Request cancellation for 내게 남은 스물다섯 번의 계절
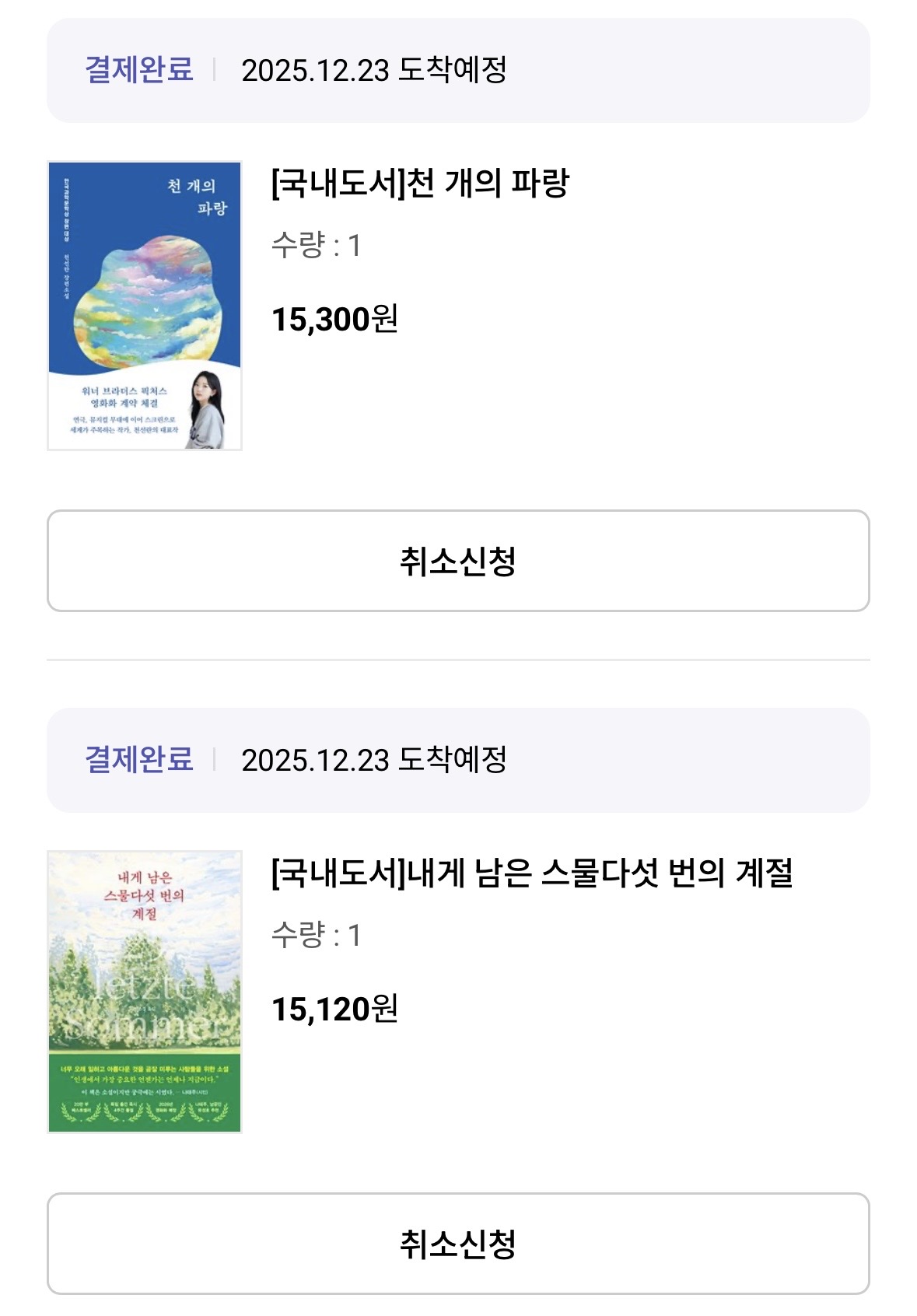 coord(458,1243)
